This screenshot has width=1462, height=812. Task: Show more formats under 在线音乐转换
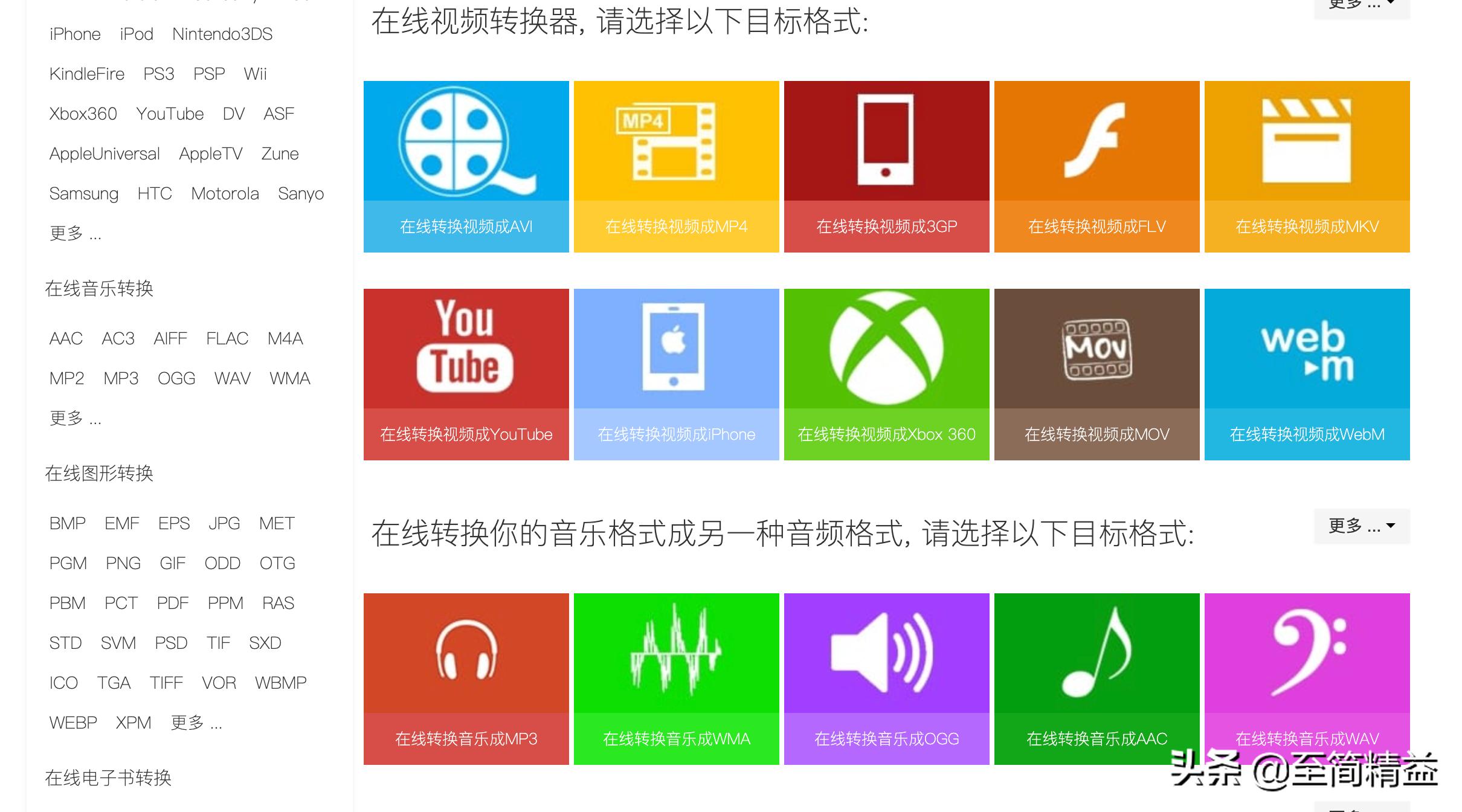[x=76, y=418]
